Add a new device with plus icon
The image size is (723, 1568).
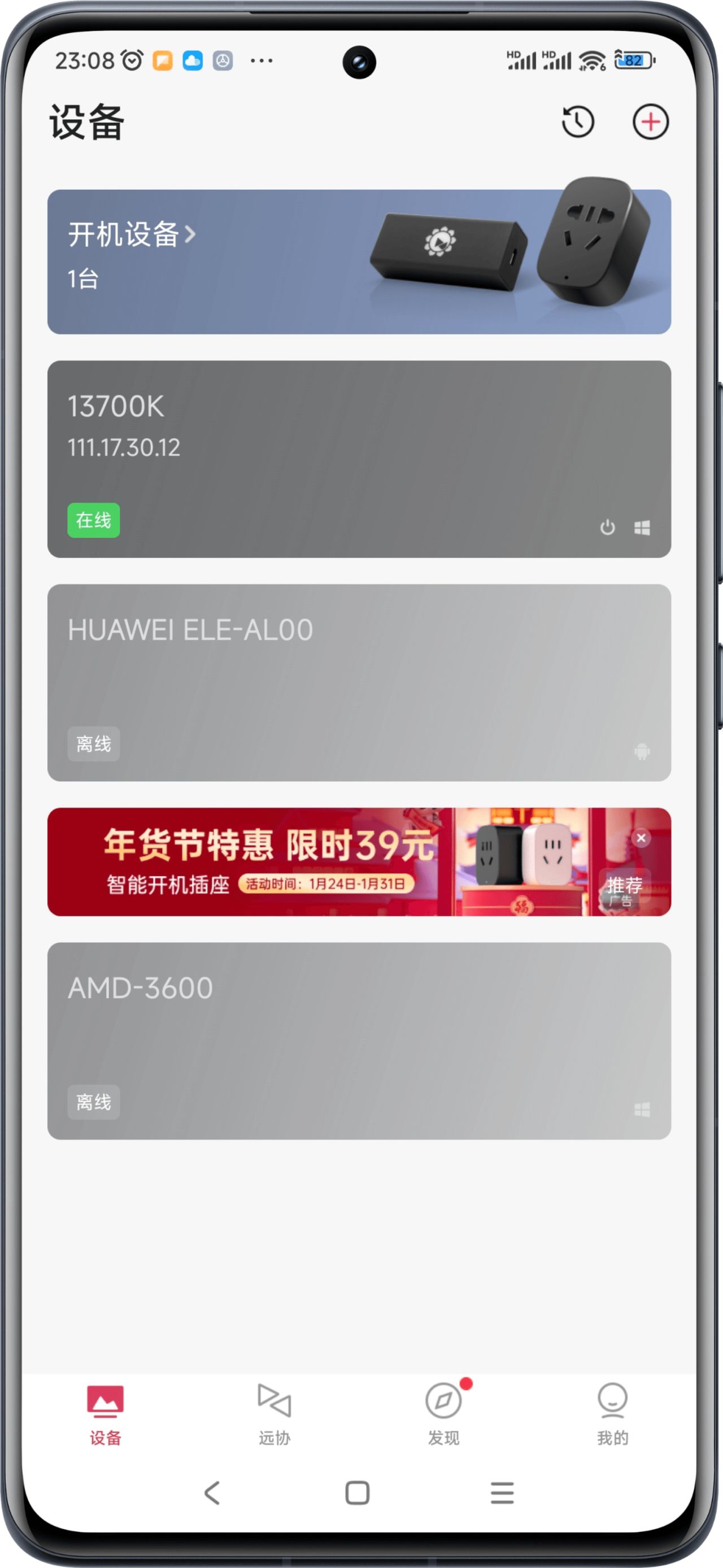(x=650, y=122)
